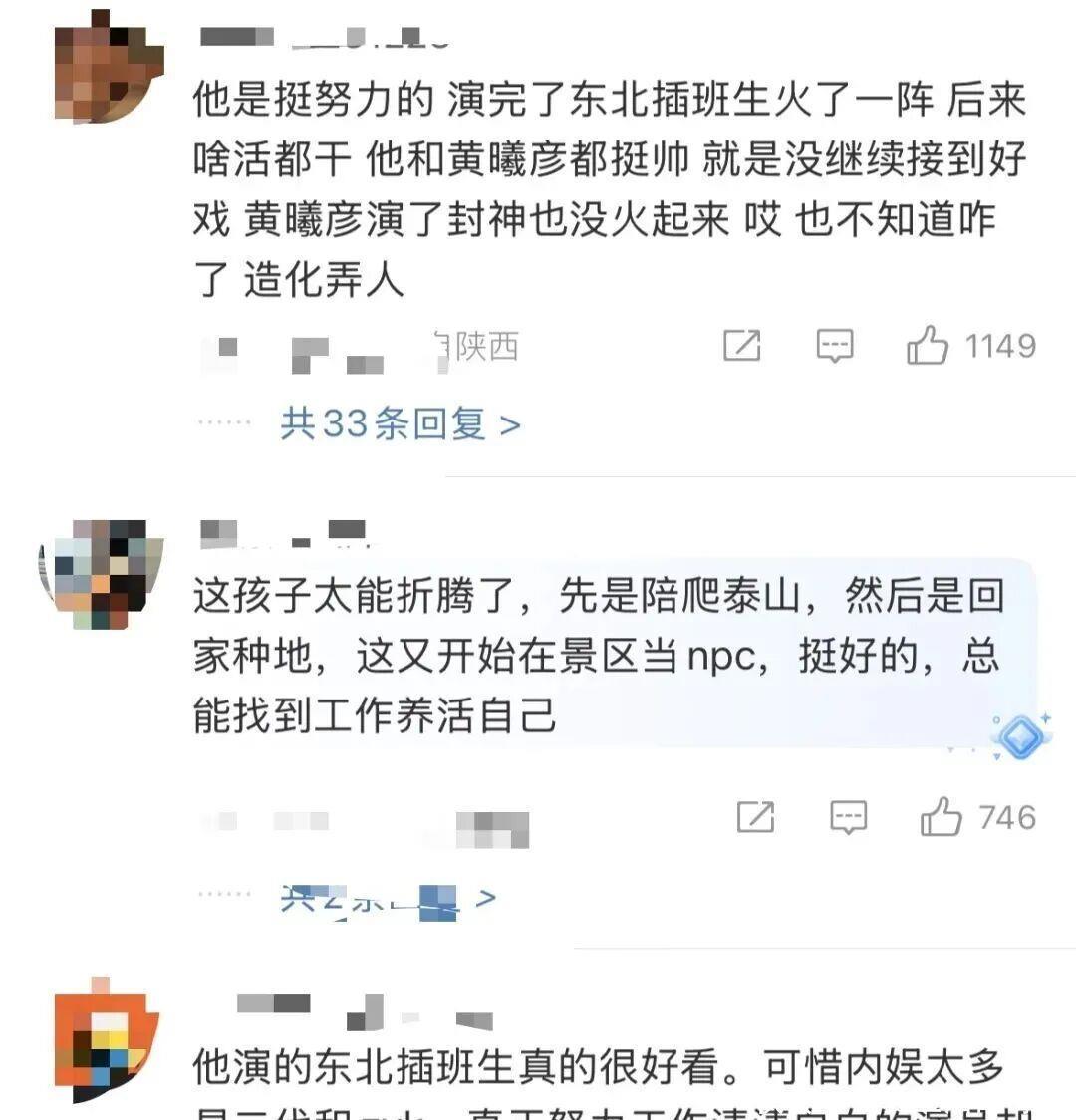
Task: Reply to the comment with 1149 likes
Action: pyautogui.click(x=834, y=346)
